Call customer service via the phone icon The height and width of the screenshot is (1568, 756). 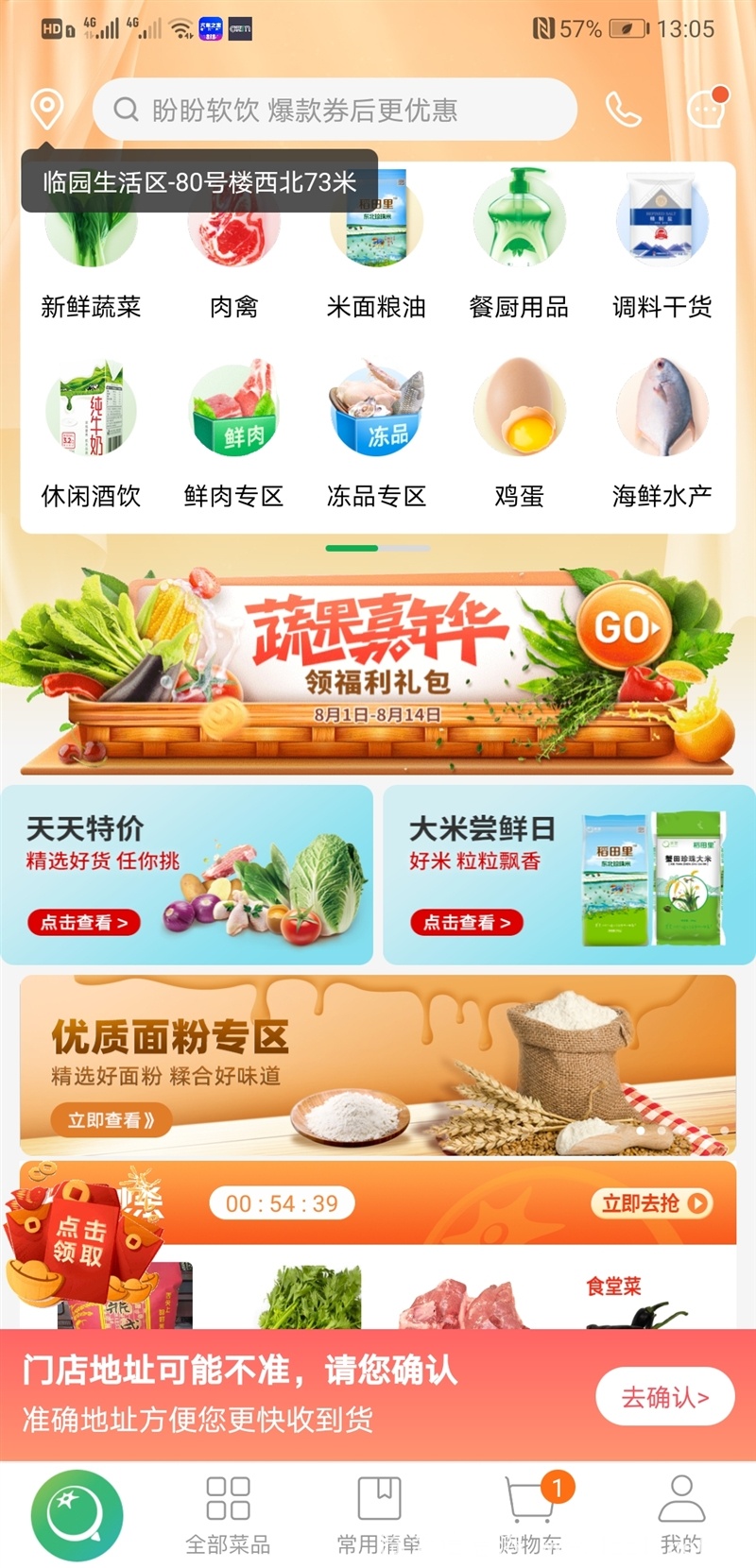[x=624, y=110]
